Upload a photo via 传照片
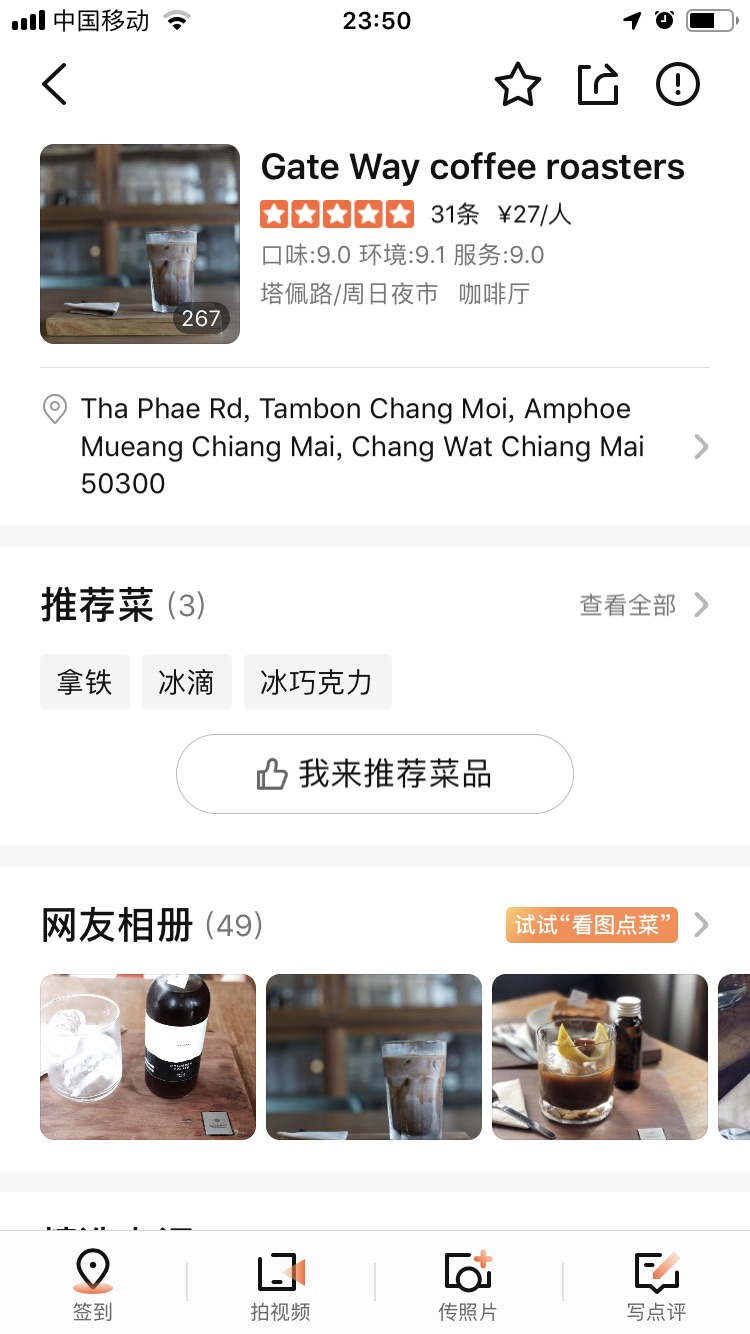Viewport: 750px width, 1334px height. pos(468,1284)
